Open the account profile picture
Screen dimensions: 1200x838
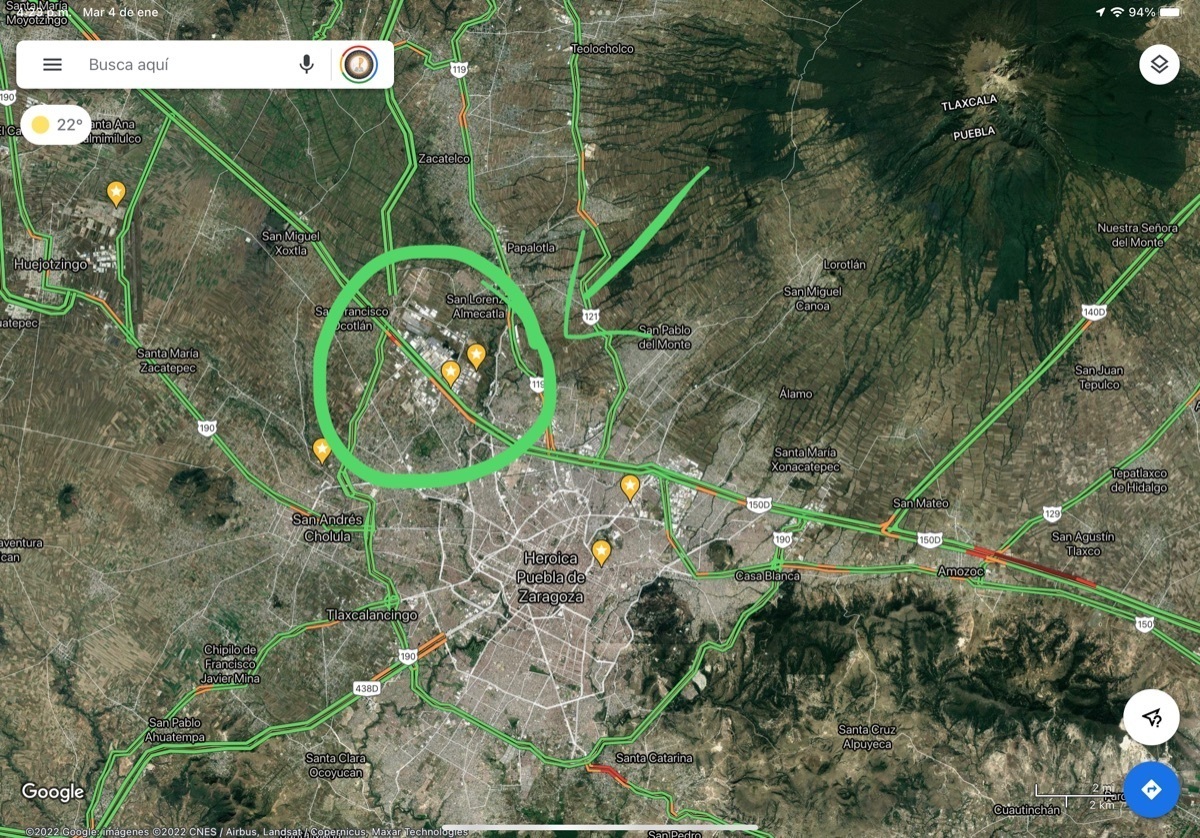(x=359, y=65)
